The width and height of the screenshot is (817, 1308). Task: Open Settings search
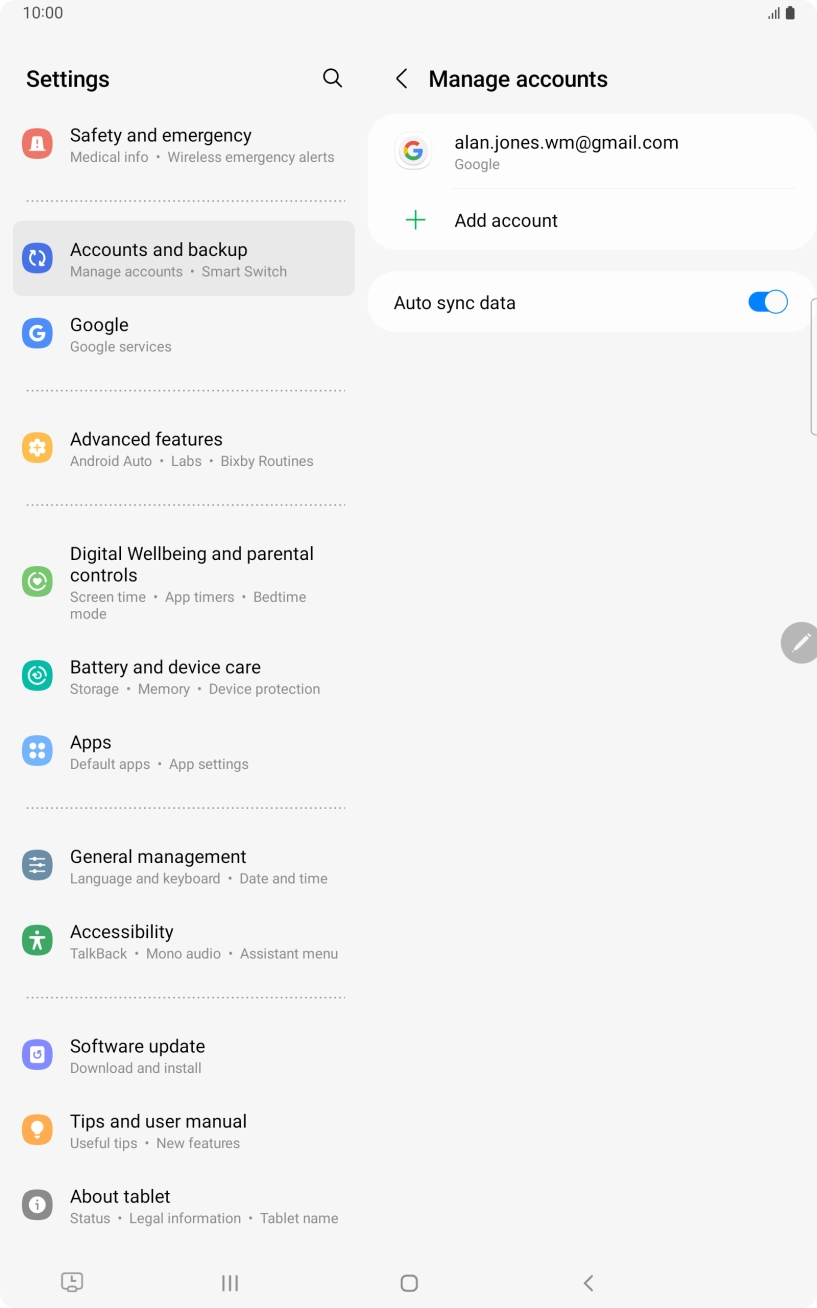[332, 78]
